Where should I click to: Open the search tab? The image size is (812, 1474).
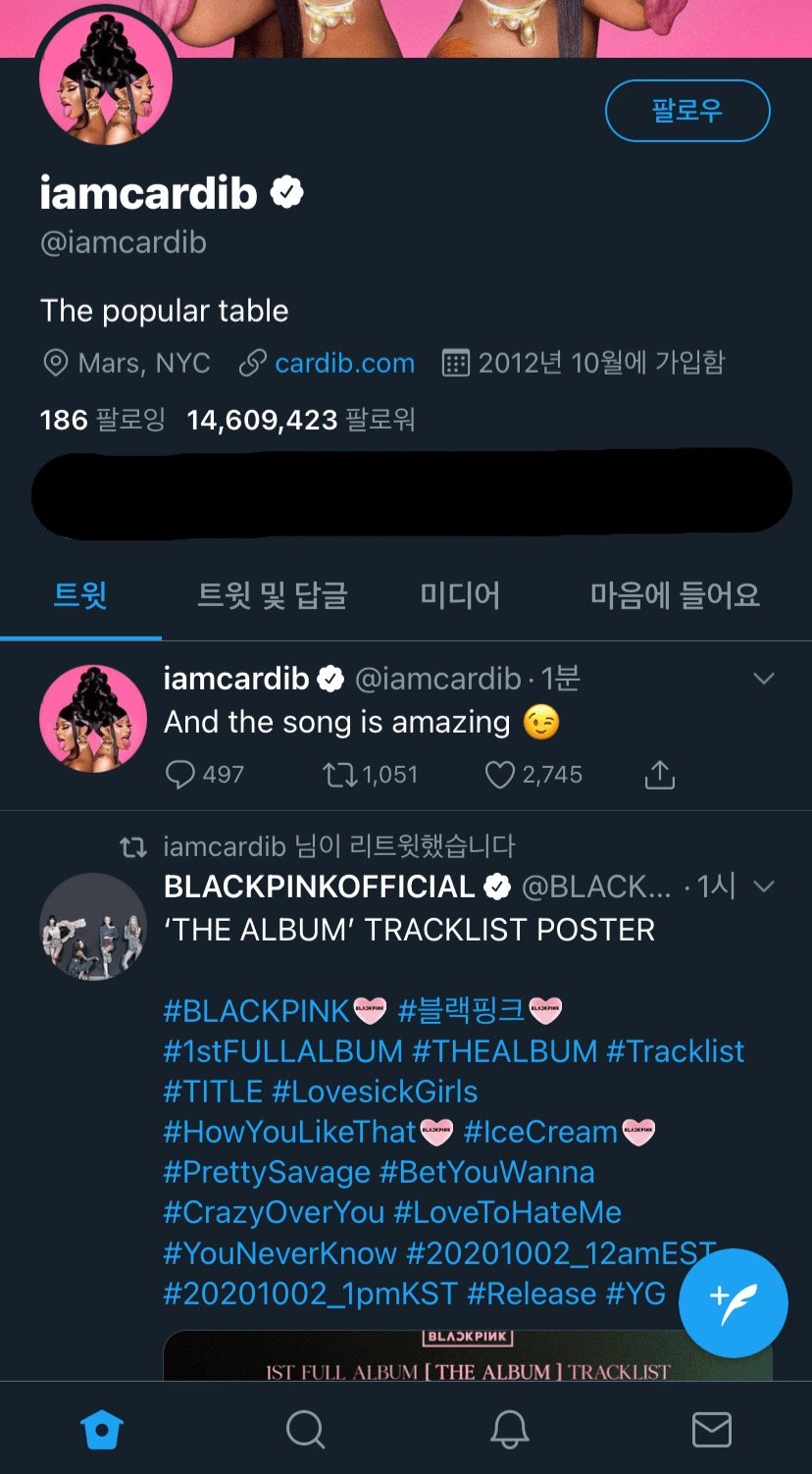pos(305,1430)
